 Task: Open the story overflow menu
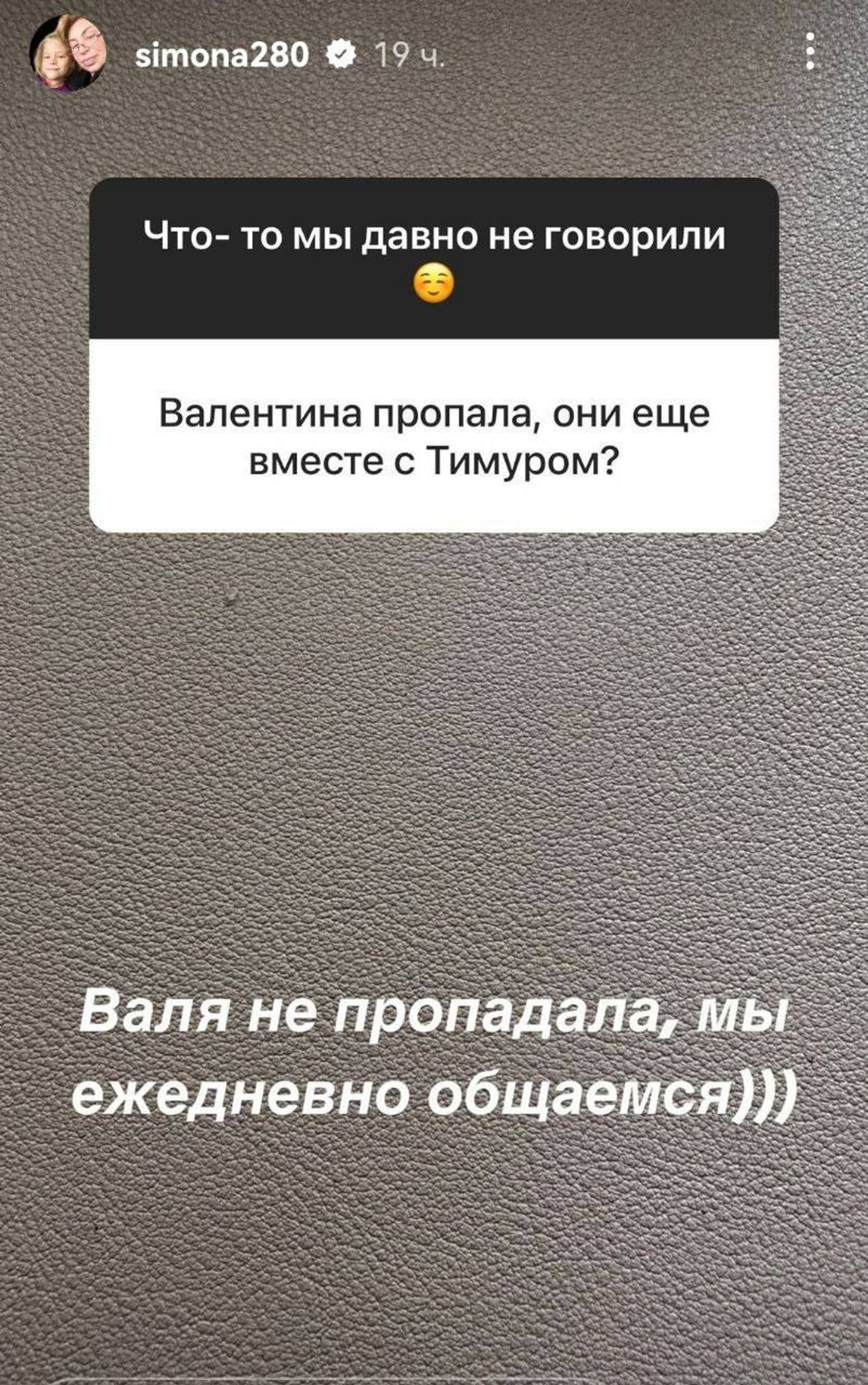[x=810, y=51]
